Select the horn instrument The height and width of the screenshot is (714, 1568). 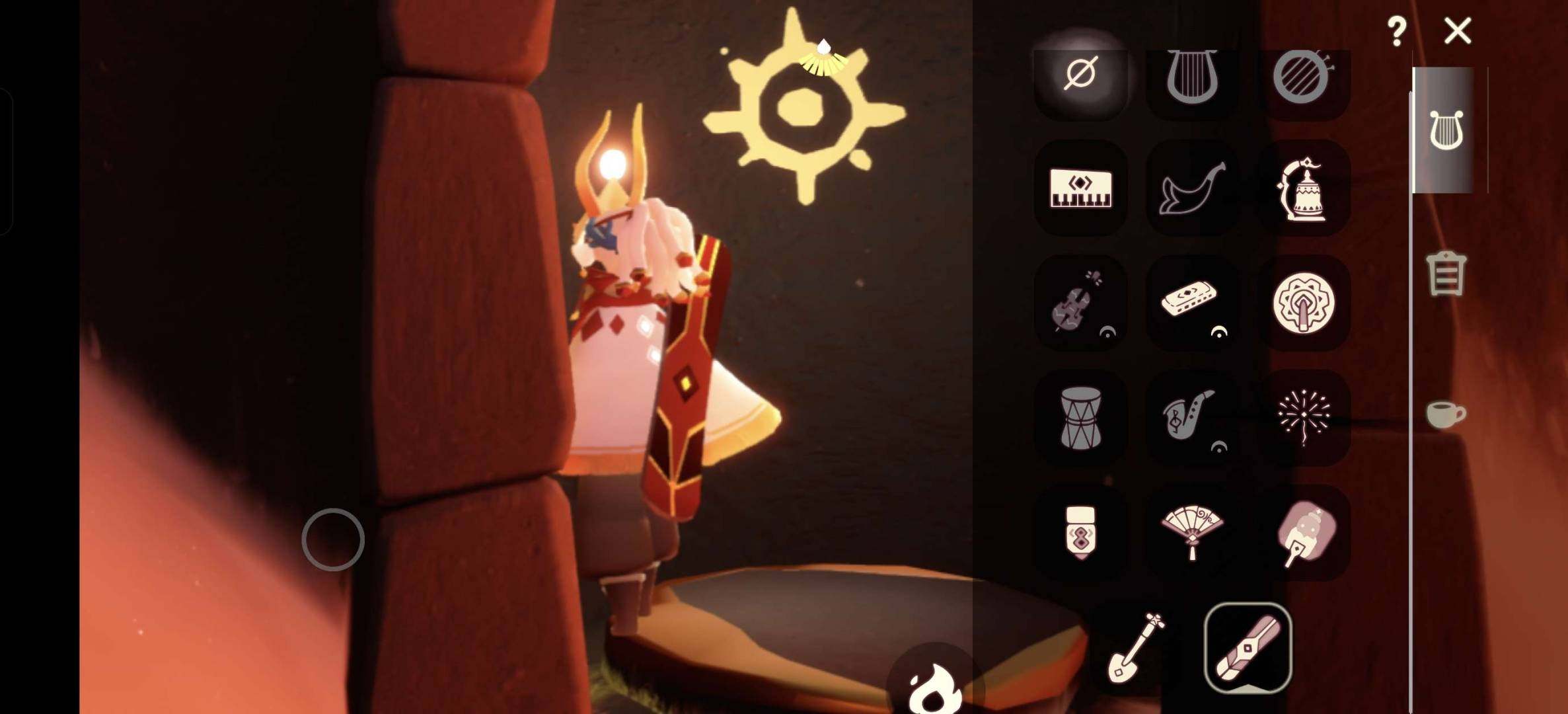click(1192, 190)
